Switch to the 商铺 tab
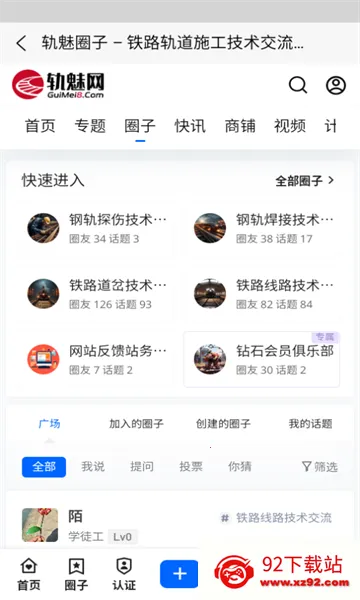Viewport: 360px width, 600px height. coord(240,126)
